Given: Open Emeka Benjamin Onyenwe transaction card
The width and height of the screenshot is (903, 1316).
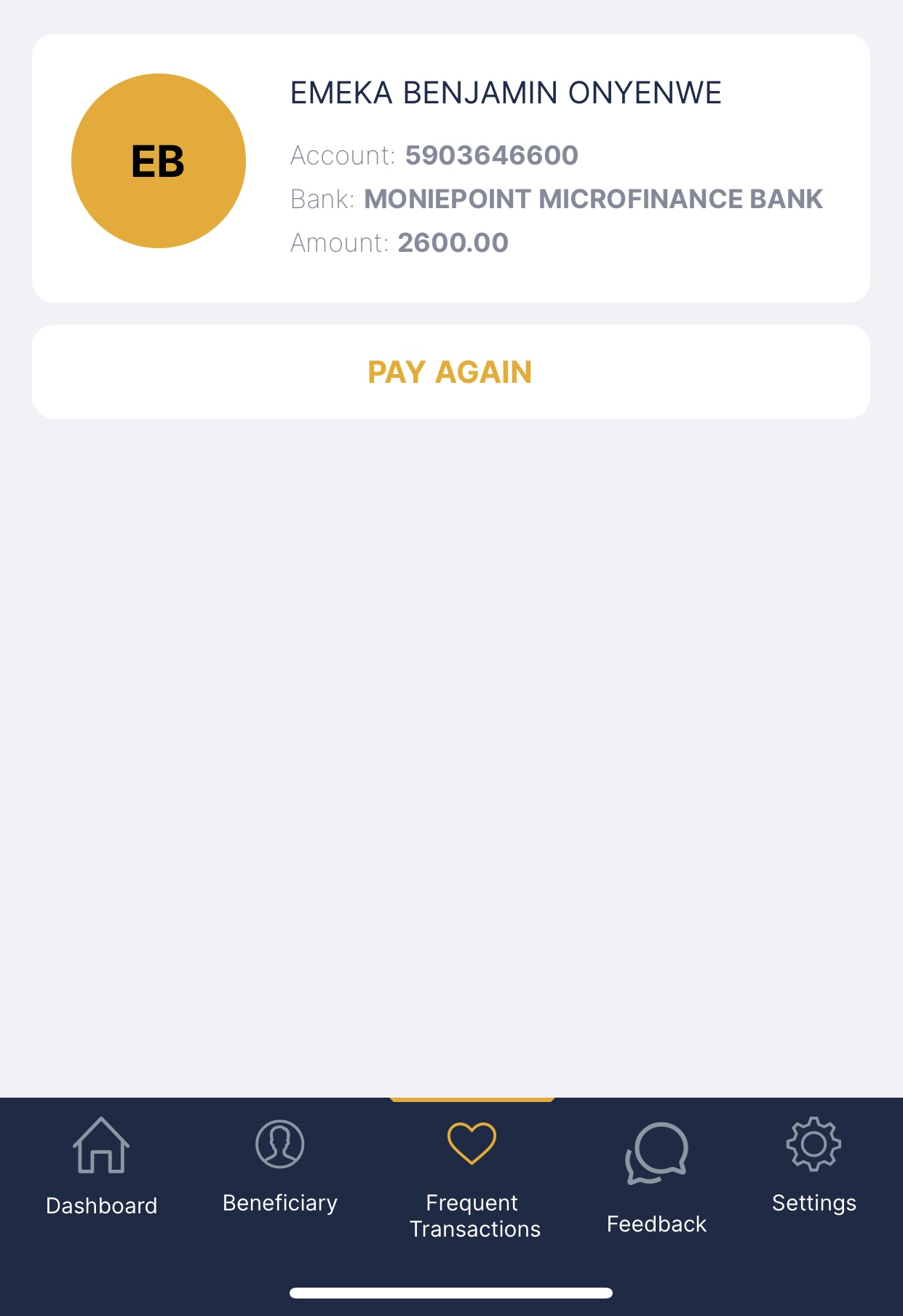Looking at the screenshot, I should (x=450, y=168).
